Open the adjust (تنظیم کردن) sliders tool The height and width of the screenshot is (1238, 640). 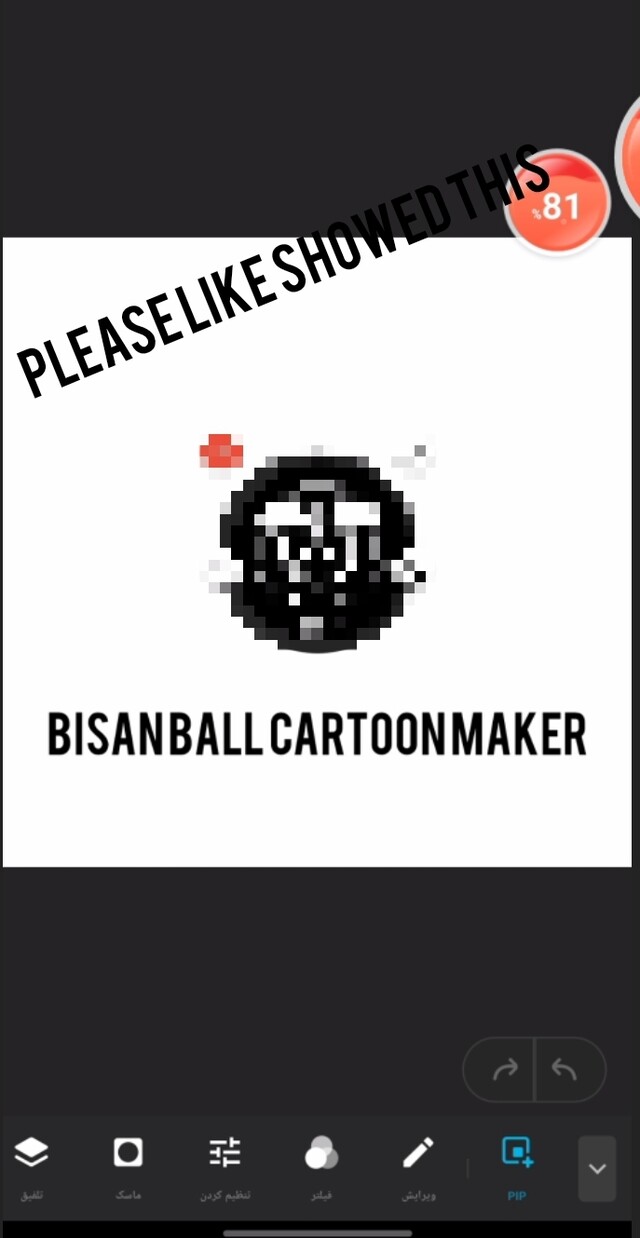click(225, 1166)
